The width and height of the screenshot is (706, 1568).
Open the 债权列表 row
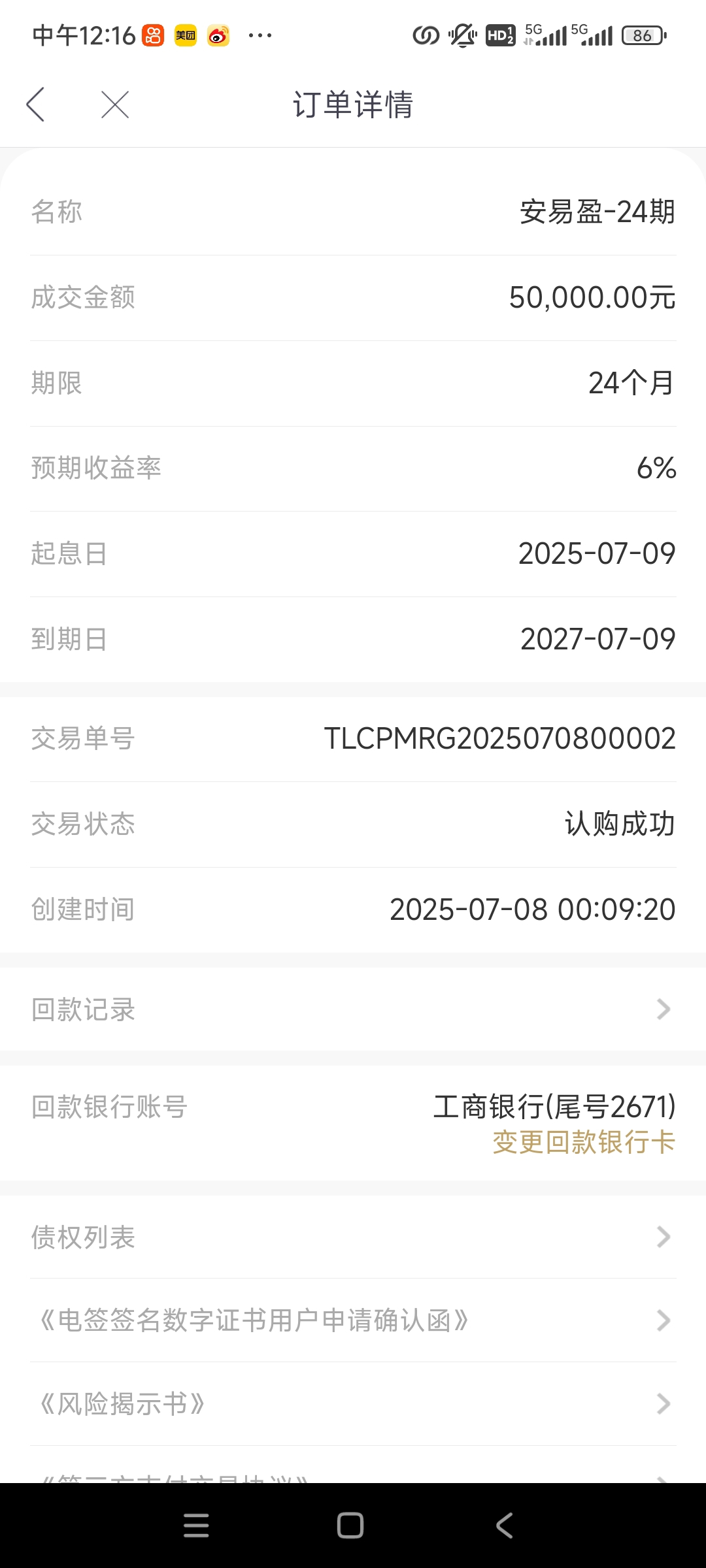pos(353,1237)
